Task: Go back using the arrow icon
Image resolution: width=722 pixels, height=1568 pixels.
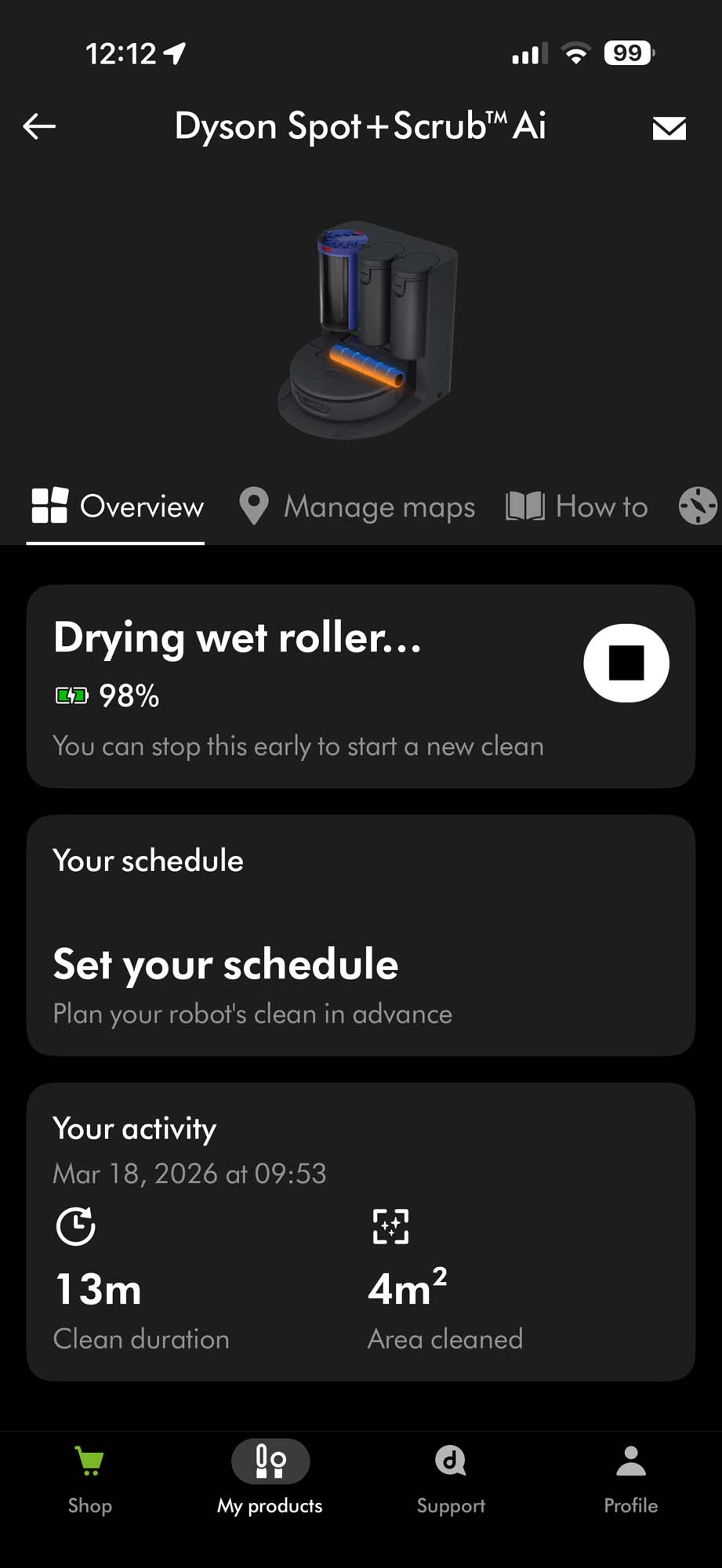Action: (x=39, y=126)
